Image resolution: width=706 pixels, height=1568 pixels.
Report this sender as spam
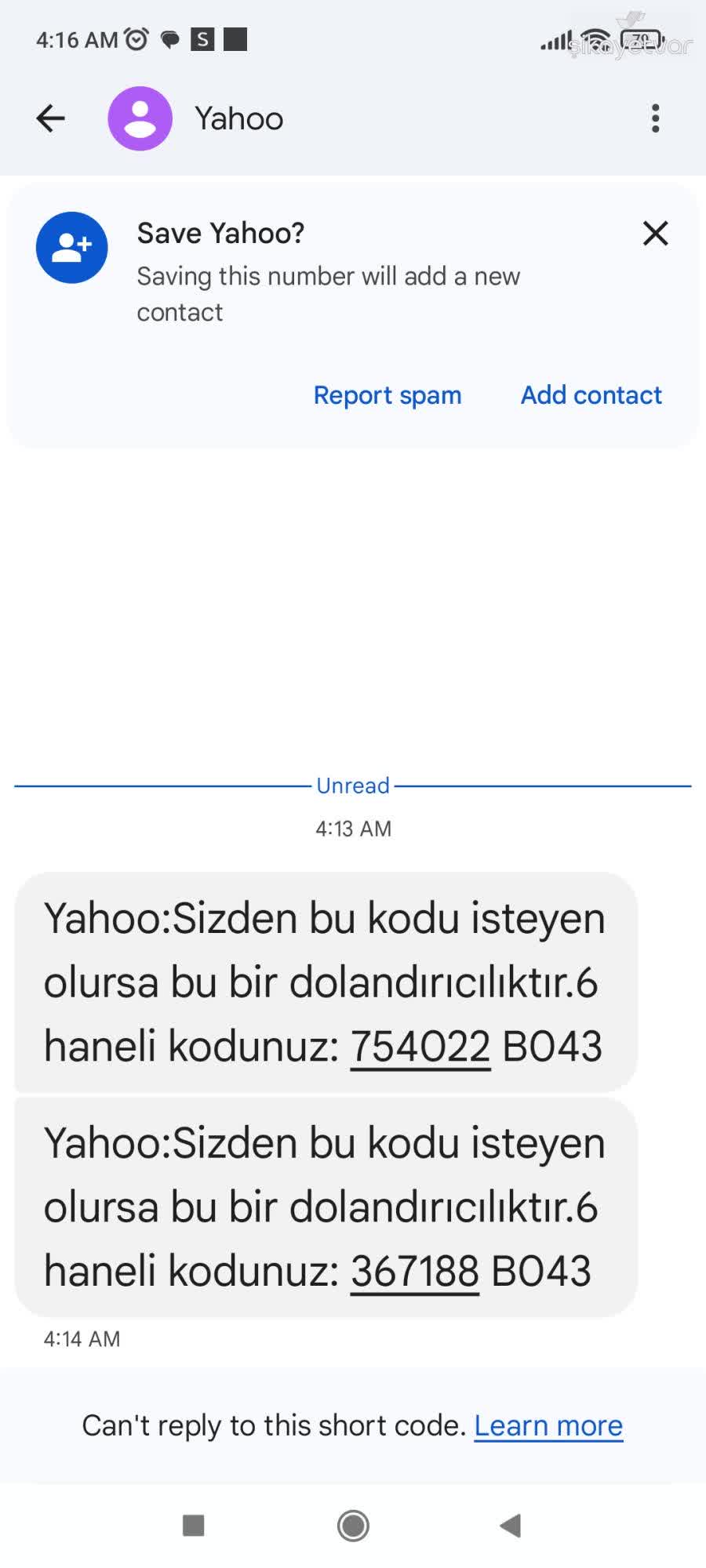click(x=387, y=394)
